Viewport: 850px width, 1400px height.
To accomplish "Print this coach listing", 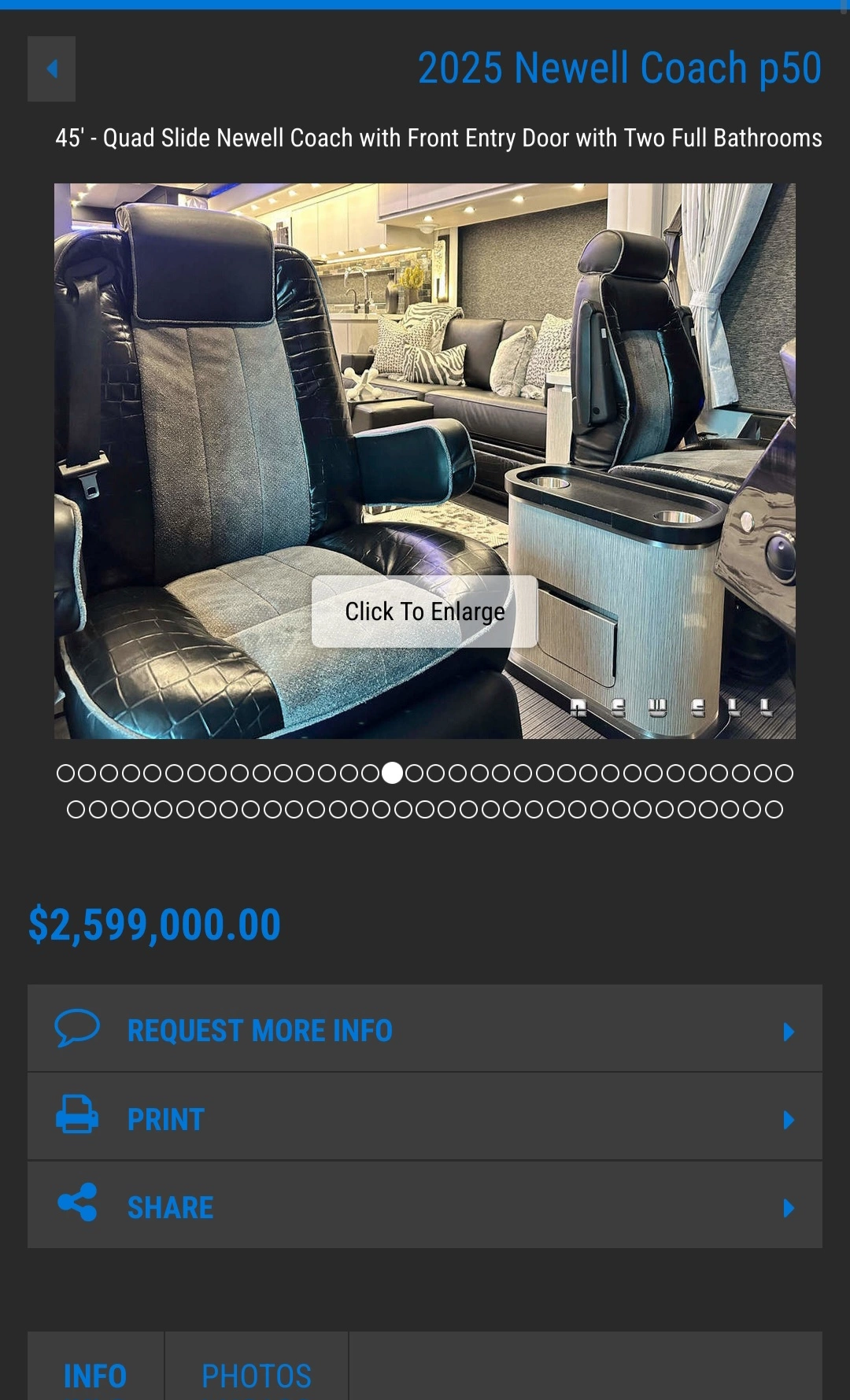I will 425,1117.
